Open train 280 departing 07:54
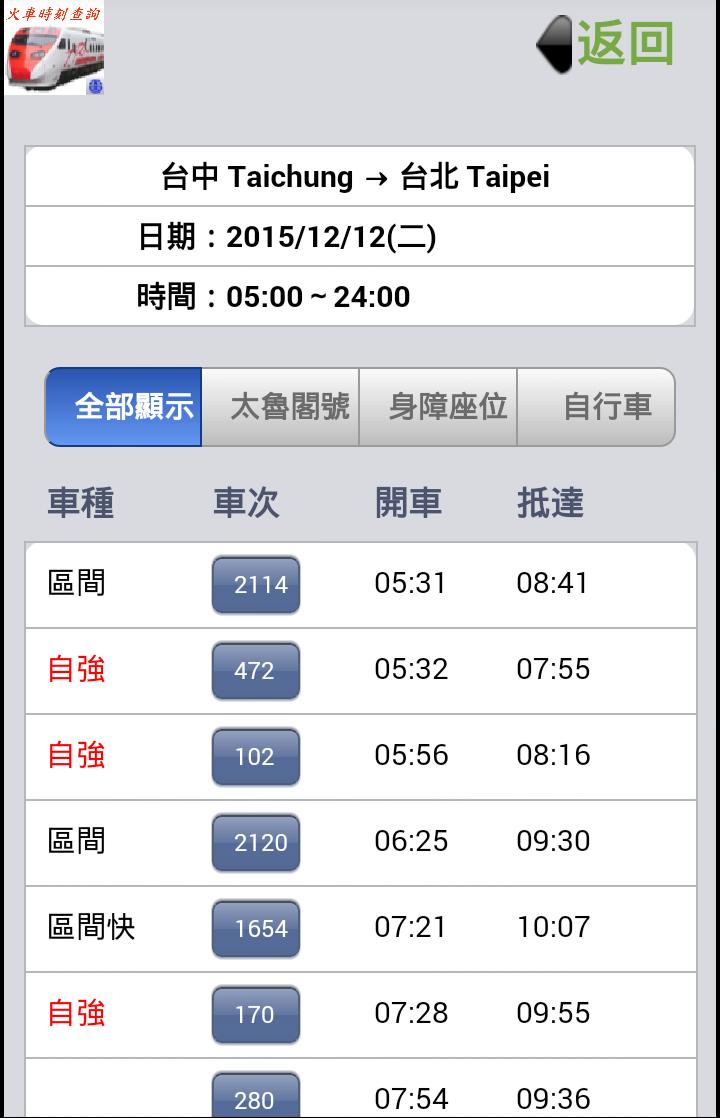 (256, 1098)
